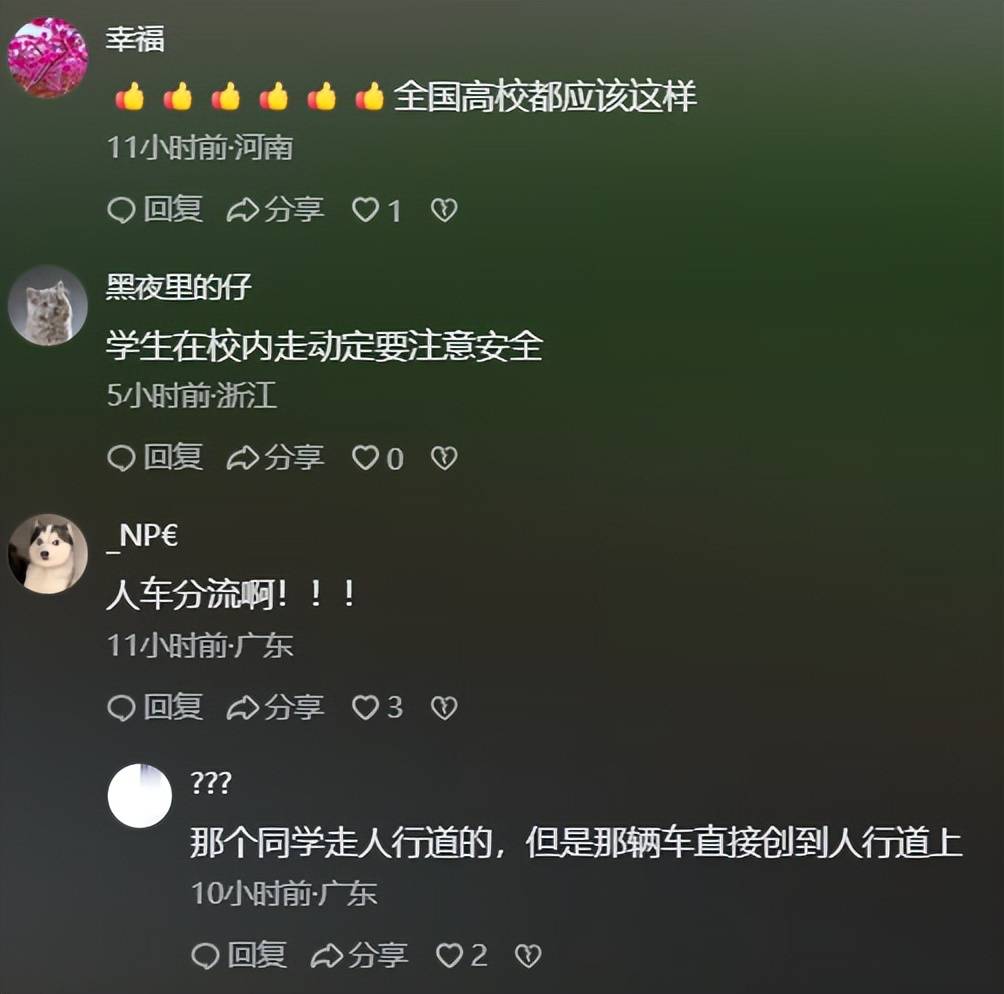This screenshot has height=994, width=1004.
Task: Dislike _NP€'s comment
Action: [444, 707]
